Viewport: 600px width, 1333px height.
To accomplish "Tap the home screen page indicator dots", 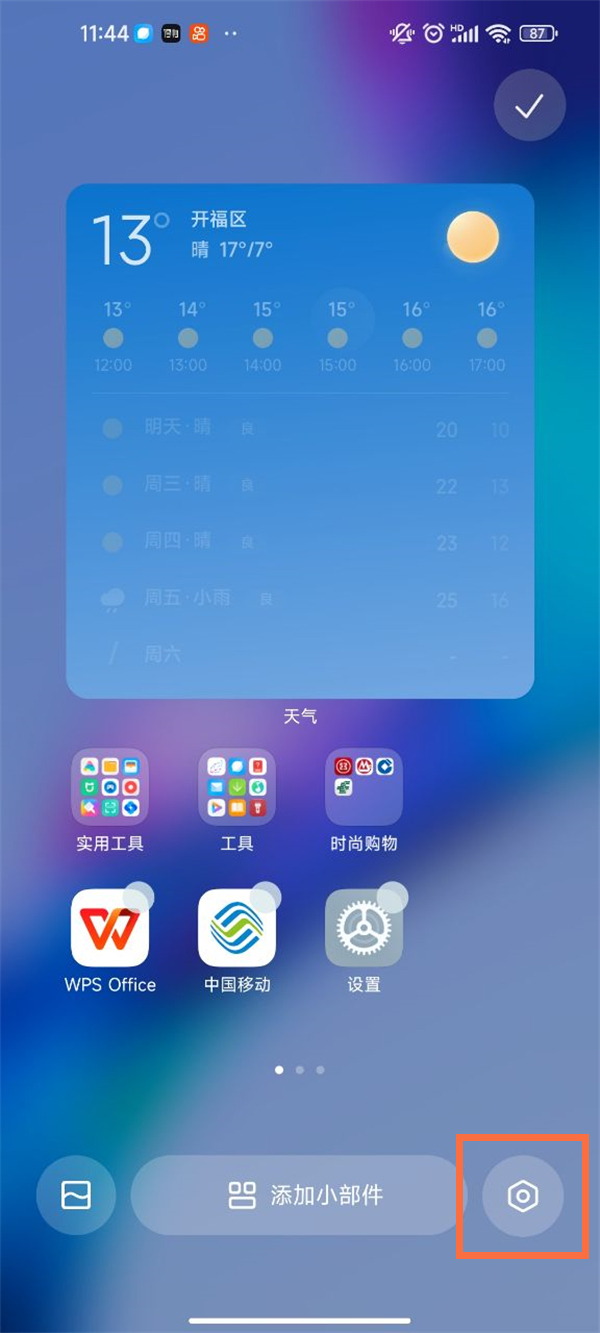I will pos(300,1070).
